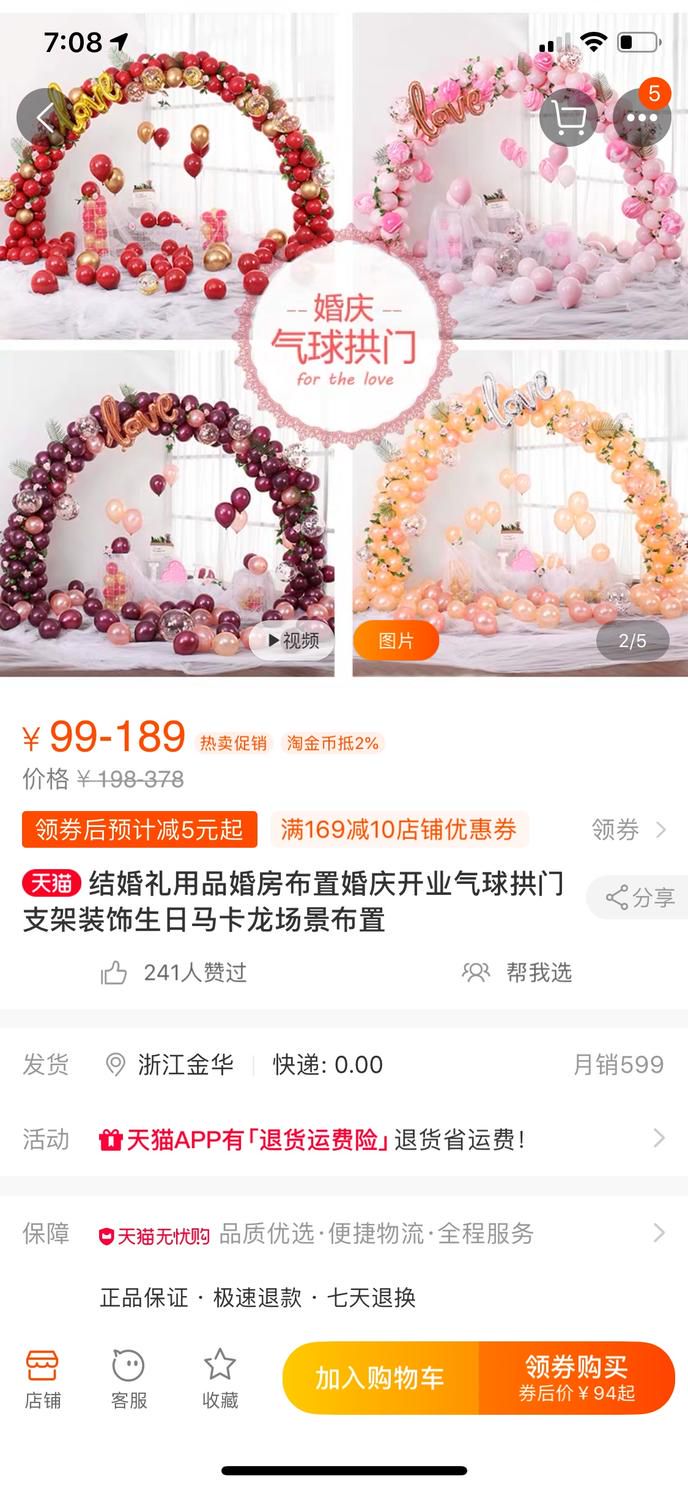Tap 领券购买 buy with coupon

577,1377
